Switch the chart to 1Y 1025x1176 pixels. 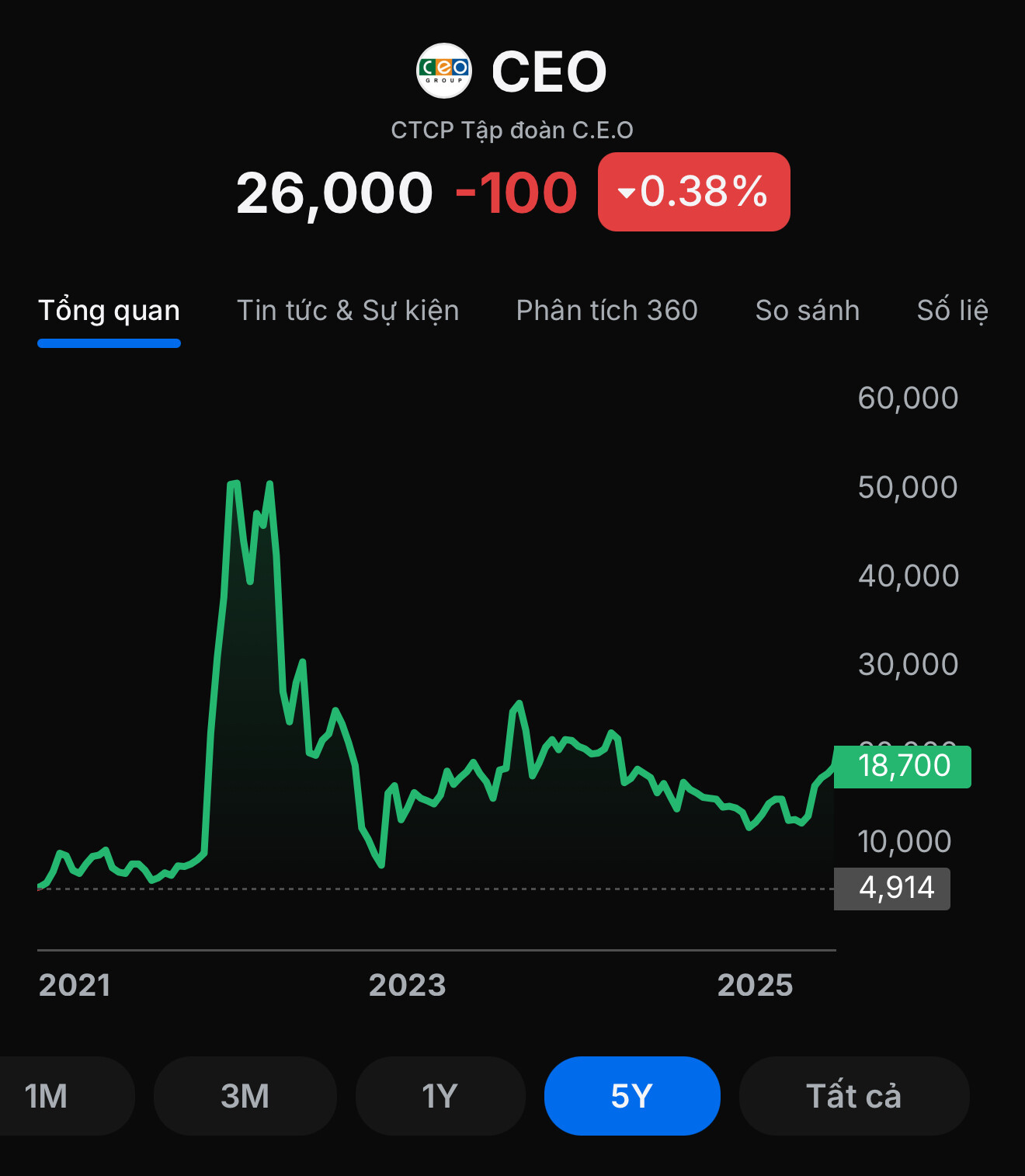coord(440,1096)
